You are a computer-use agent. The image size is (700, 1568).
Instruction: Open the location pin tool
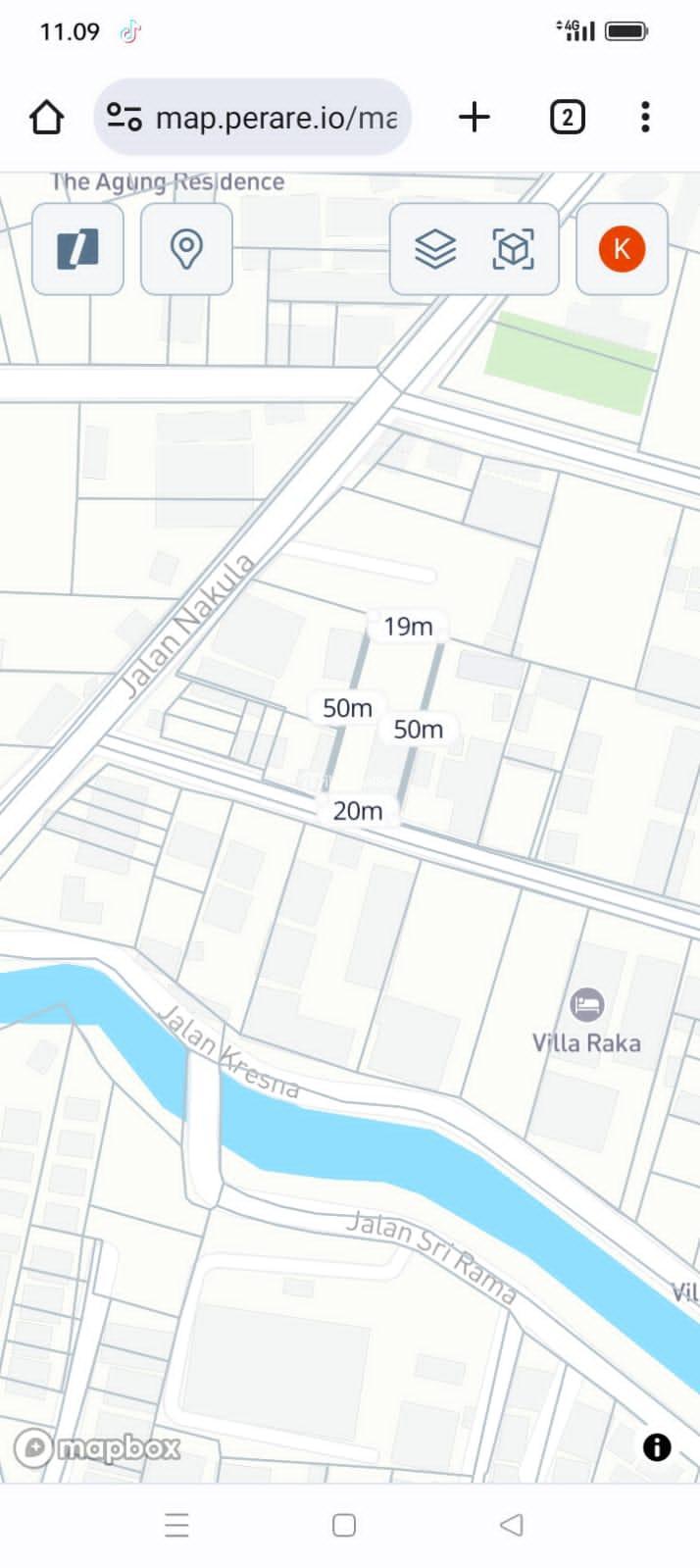click(x=186, y=249)
